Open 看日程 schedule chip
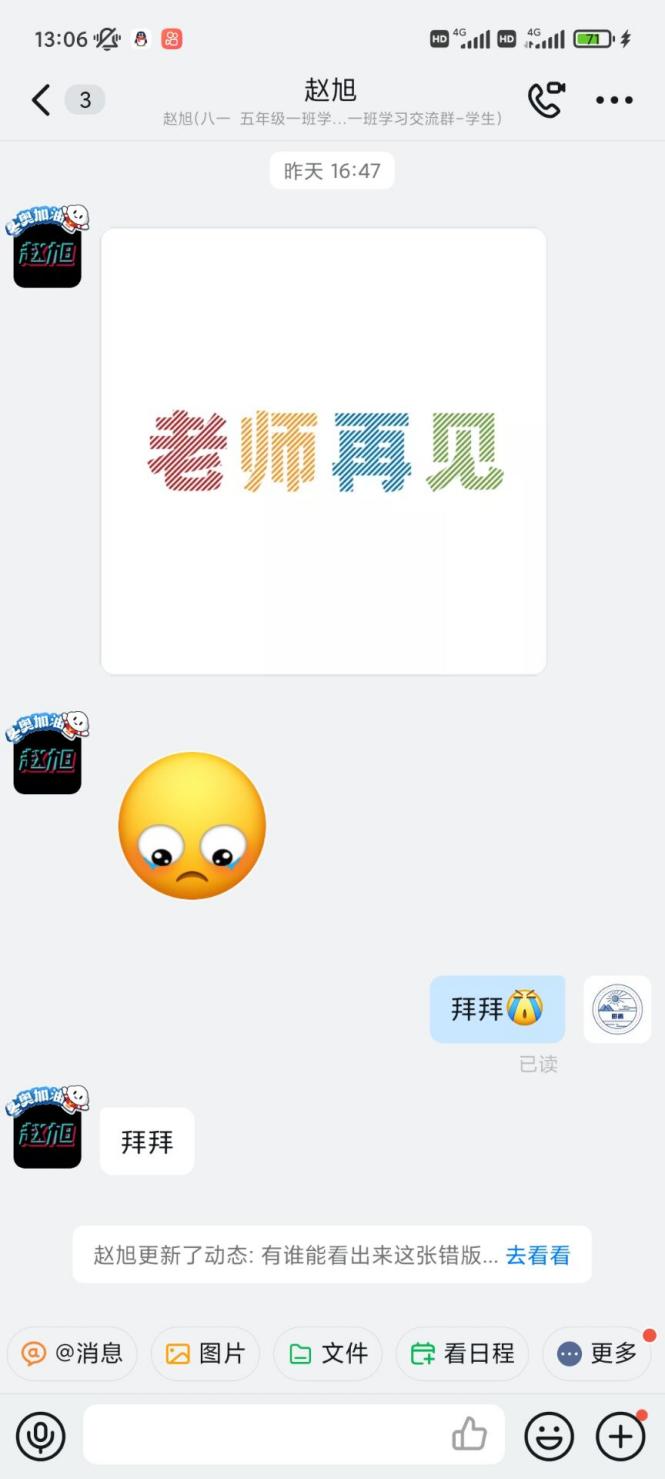The height and width of the screenshot is (1479, 665). tap(463, 1354)
